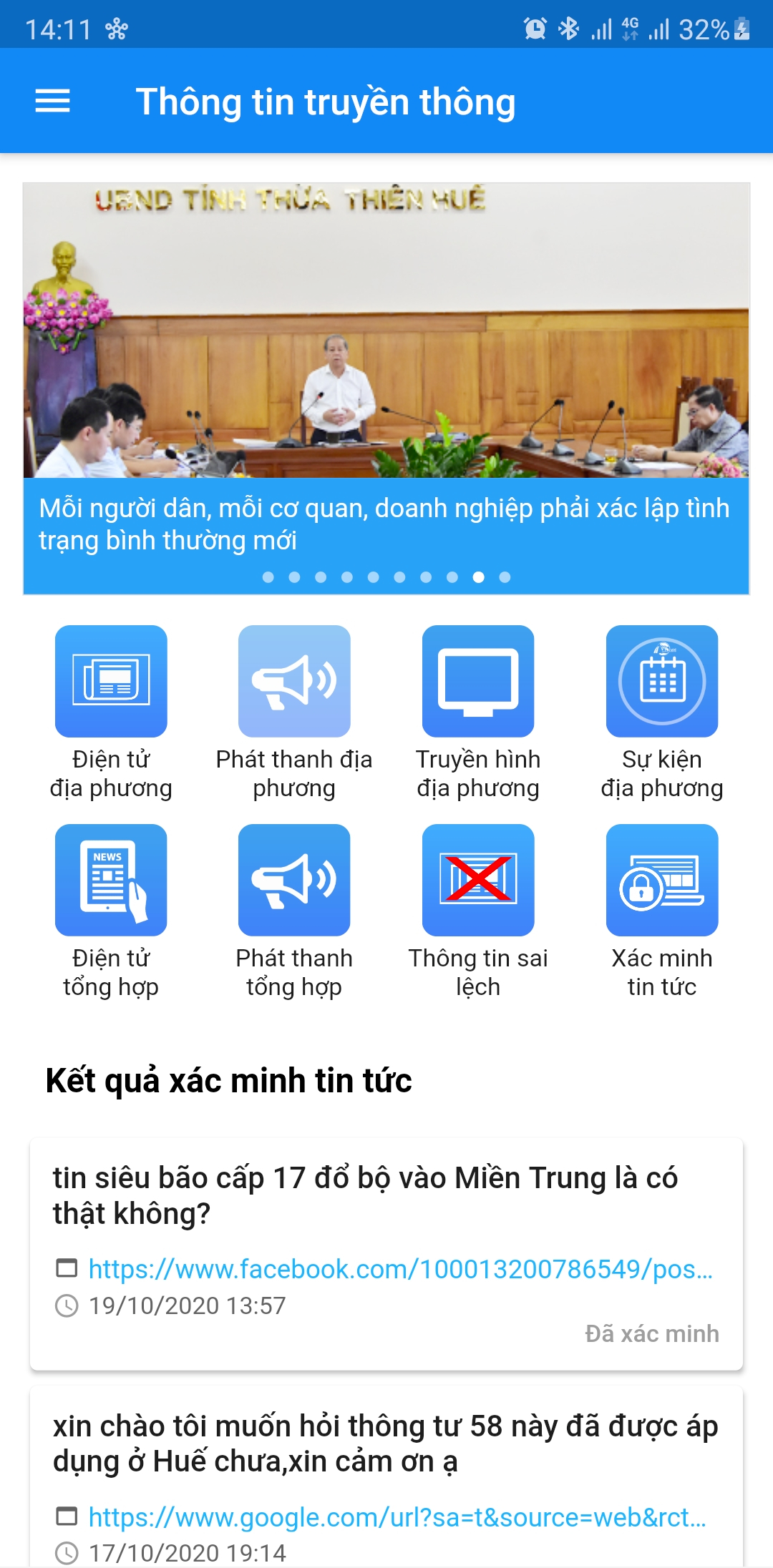This screenshot has width=773, height=1568.
Task: Open the thông tư 58 question card
Action: (x=386, y=1477)
